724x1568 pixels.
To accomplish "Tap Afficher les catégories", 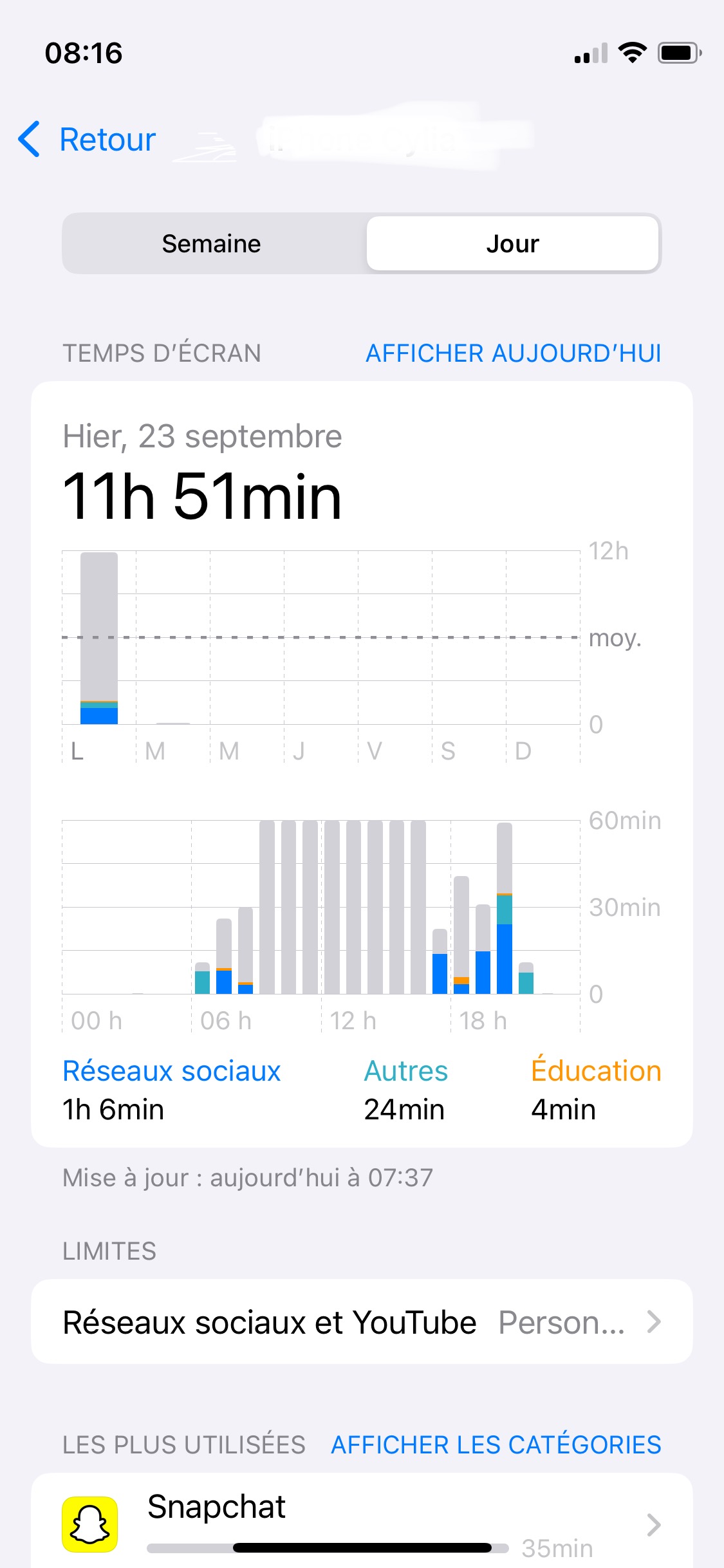I will (x=496, y=1445).
